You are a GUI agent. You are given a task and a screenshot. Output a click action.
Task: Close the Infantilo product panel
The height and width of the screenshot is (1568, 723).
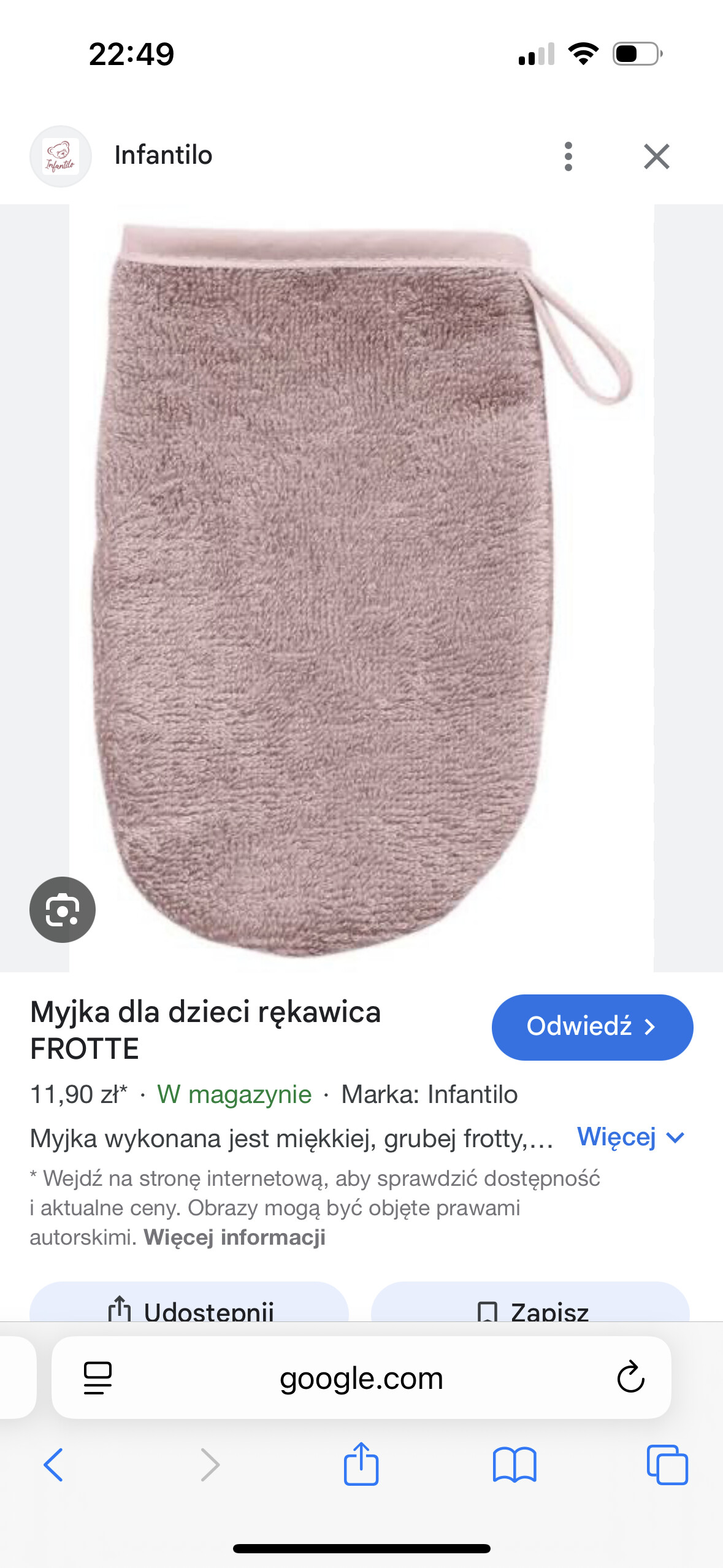tap(656, 156)
